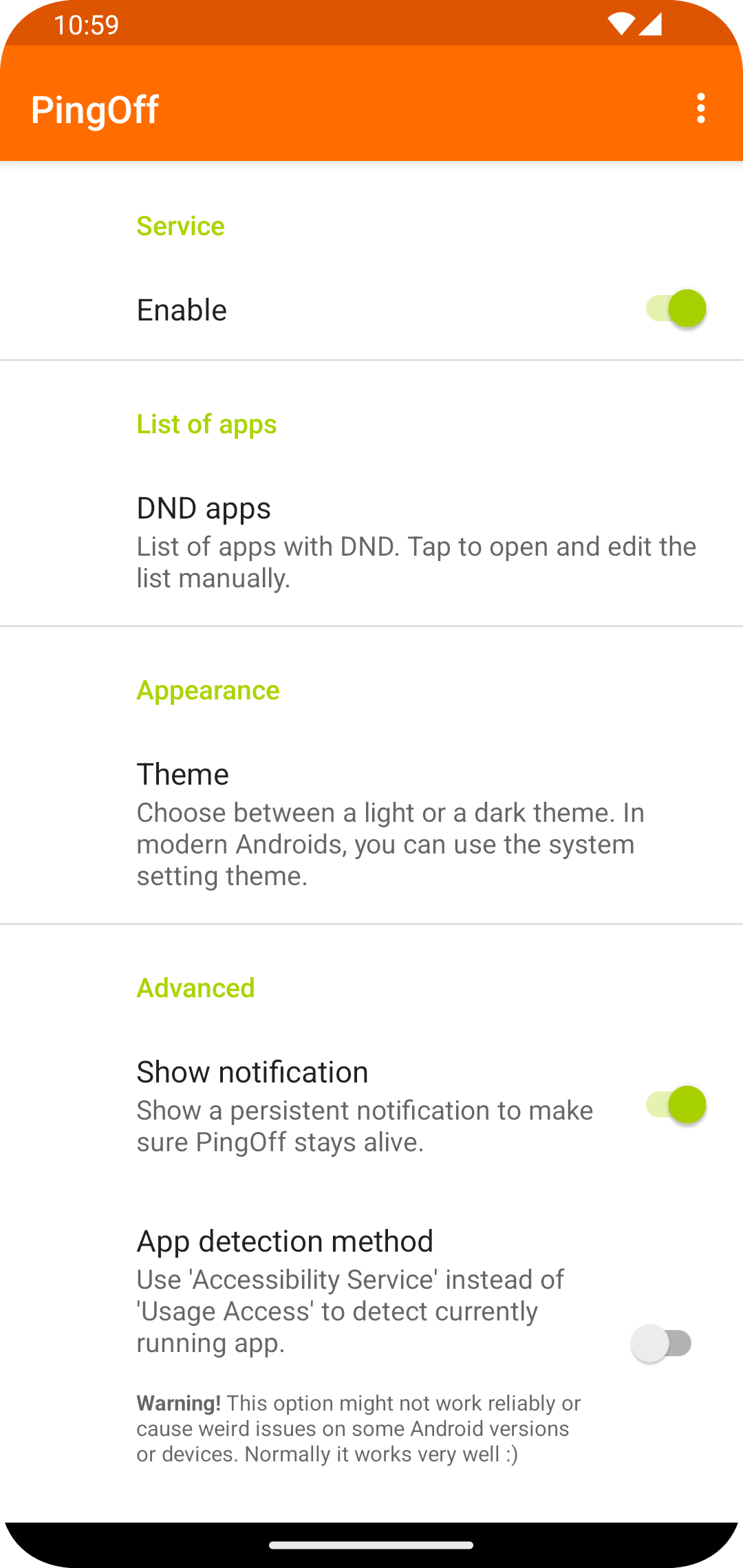Open the DND apps list

point(371,542)
